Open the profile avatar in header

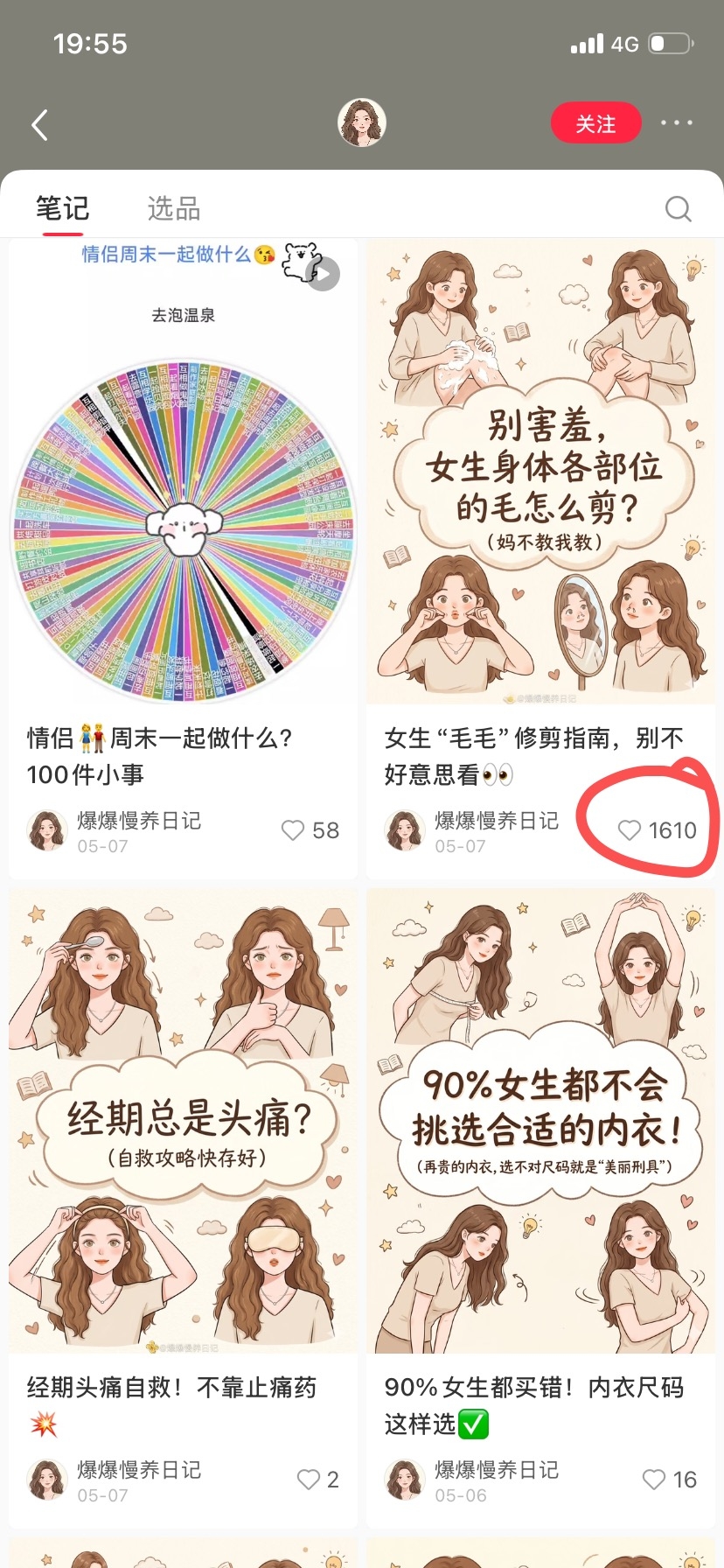(x=362, y=122)
